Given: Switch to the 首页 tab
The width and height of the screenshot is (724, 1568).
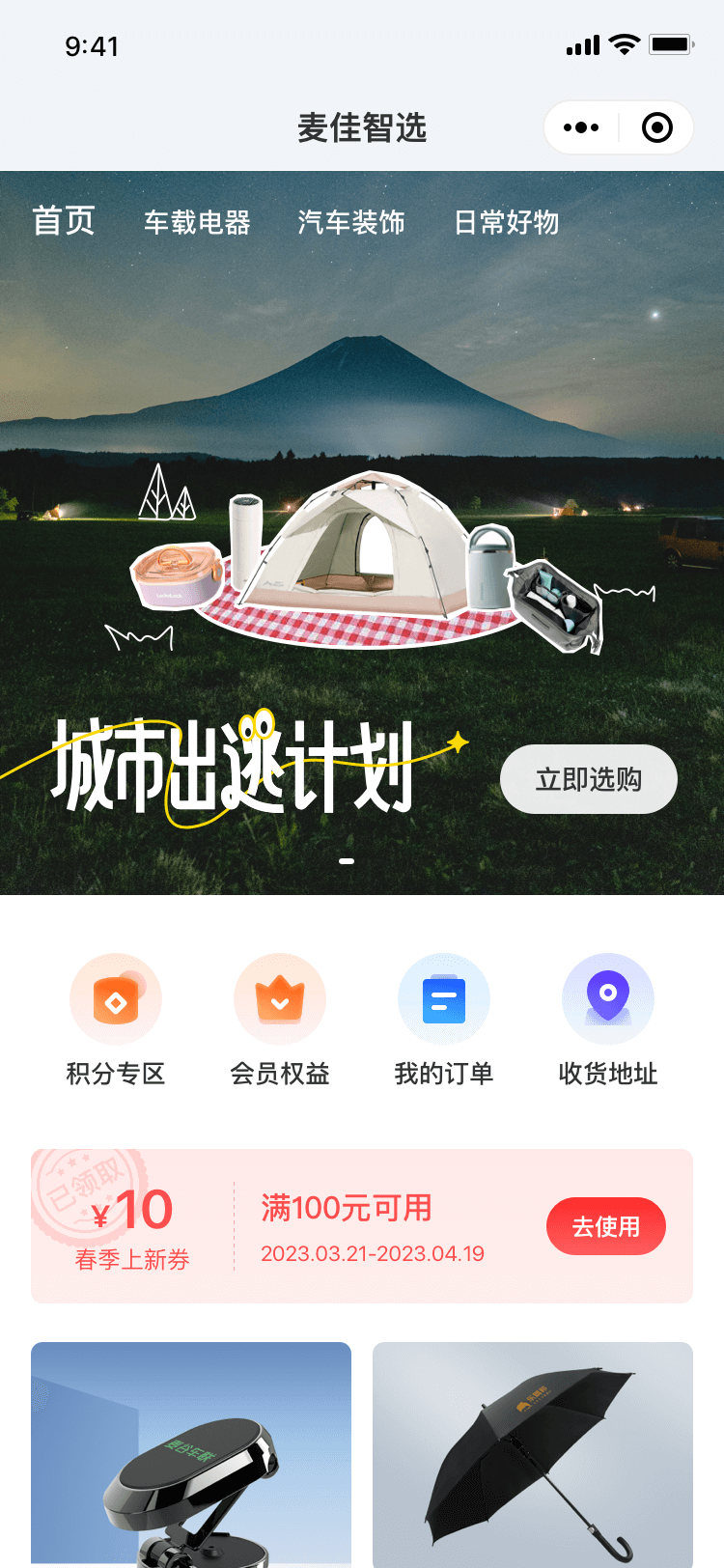Looking at the screenshot, I should tap(64, 221).
